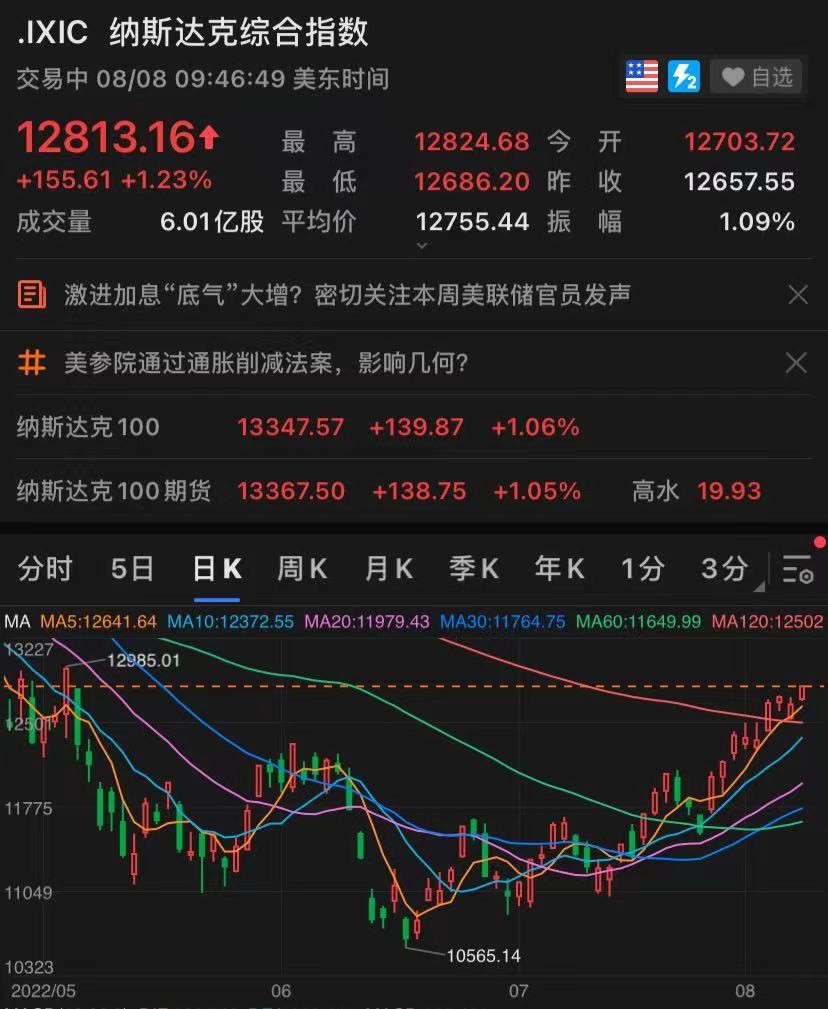Dismiss the 激进加息 news banner
The image size is (828, 1009).
pos(797,295)
